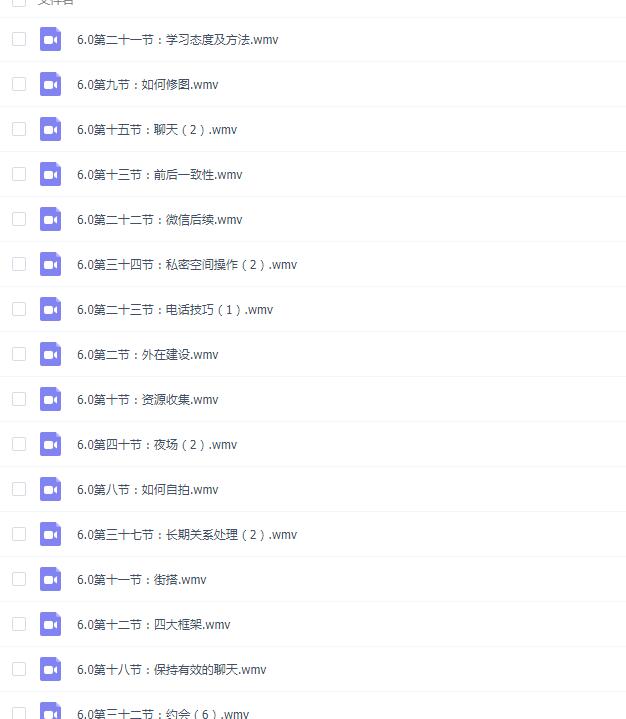Viewport: 626px width, 719px height.
Task: Open 6.0第八节：如何自拍.wmv
Action: [x=147, y=490]
